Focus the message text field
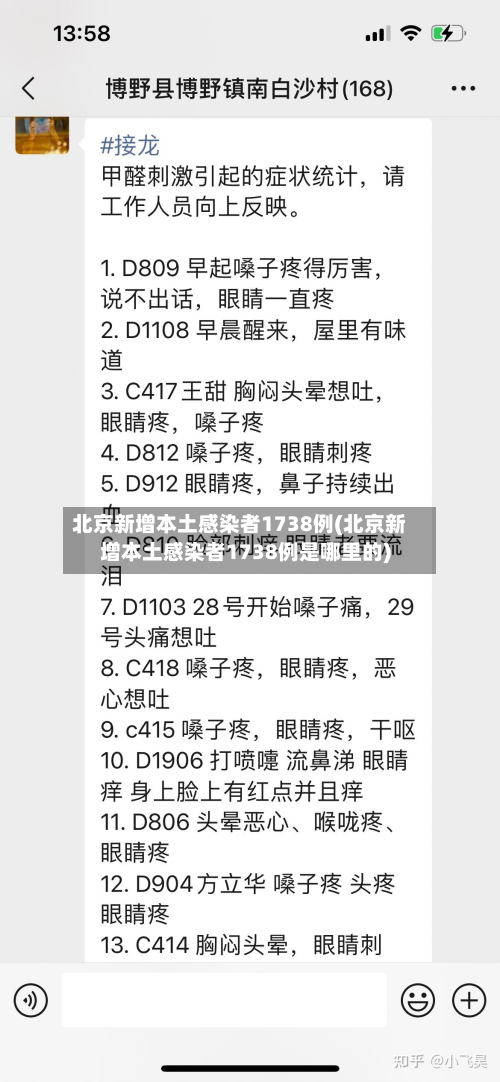 pyautogui.click(x=224, y=1000)
